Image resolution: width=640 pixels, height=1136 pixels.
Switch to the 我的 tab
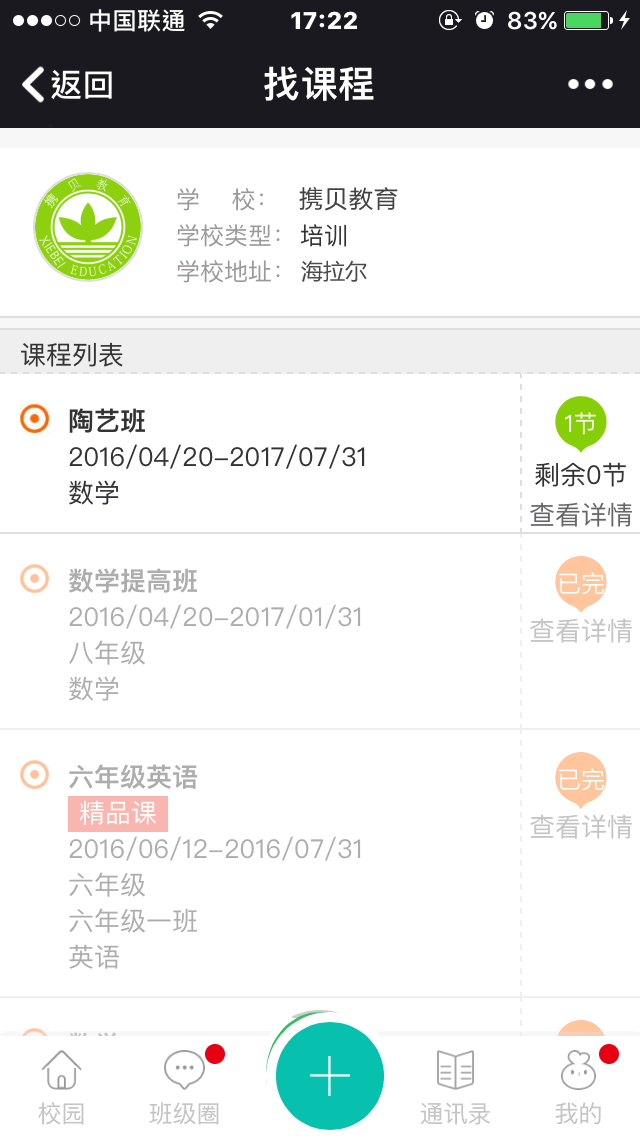[x=579, y=1087]
